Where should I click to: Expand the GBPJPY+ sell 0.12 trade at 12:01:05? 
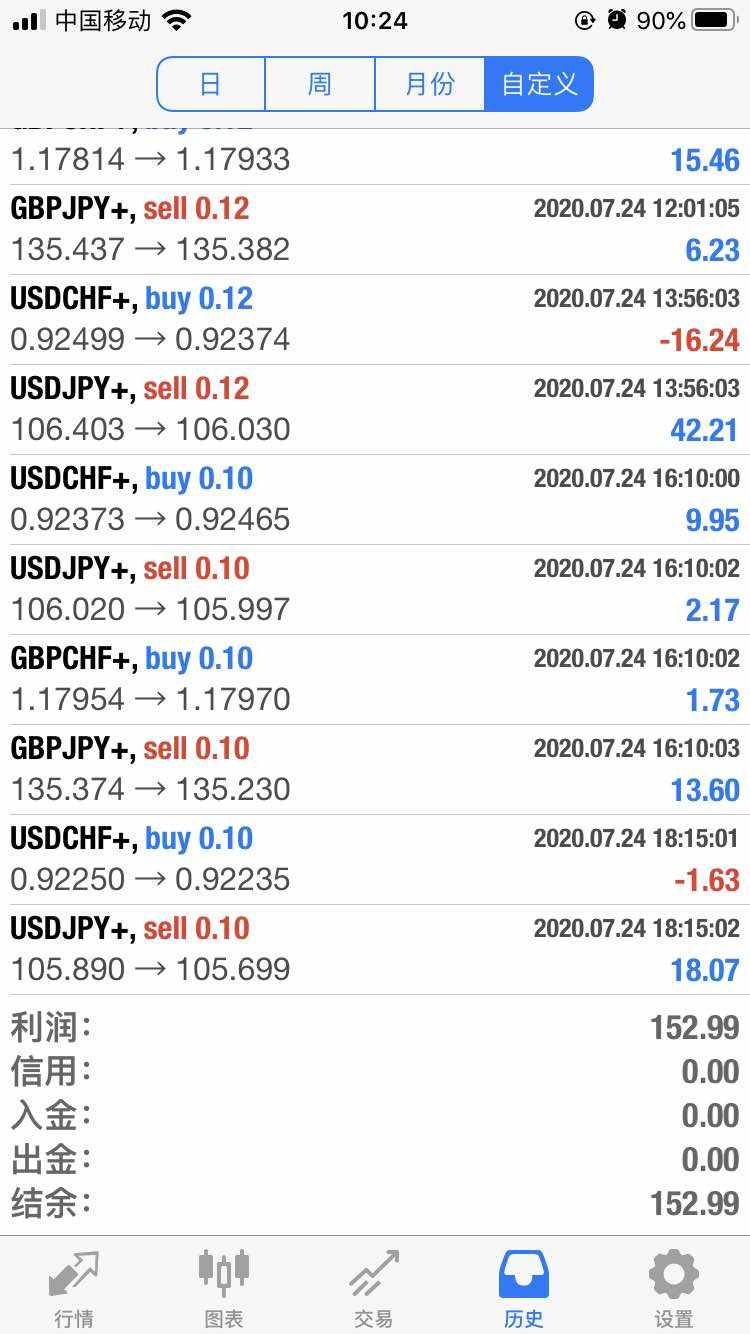(375, 229)
